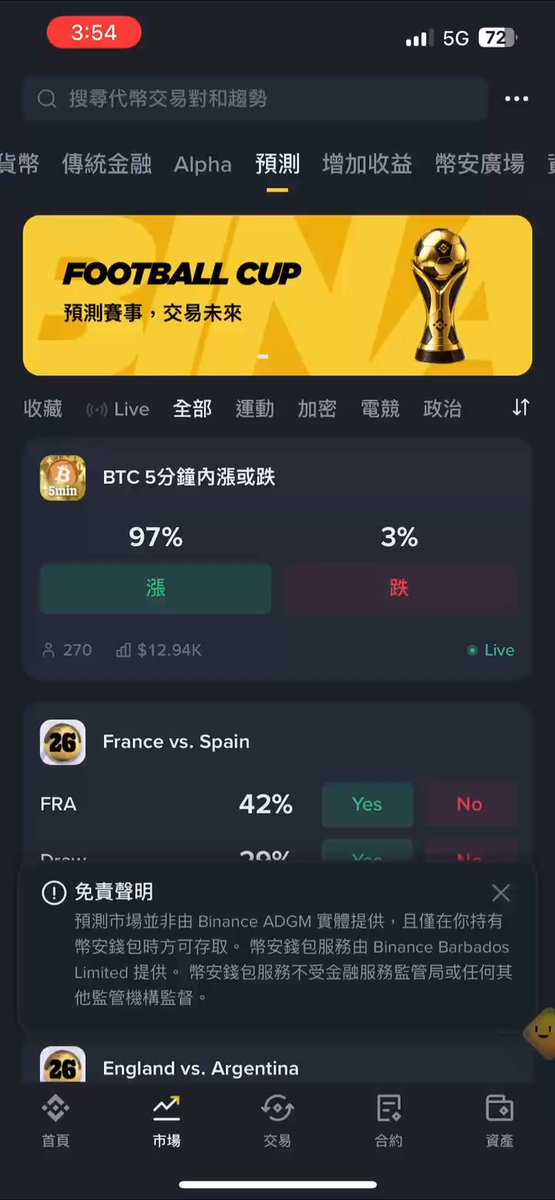Switch to the Alpha tab

(203, 164)
